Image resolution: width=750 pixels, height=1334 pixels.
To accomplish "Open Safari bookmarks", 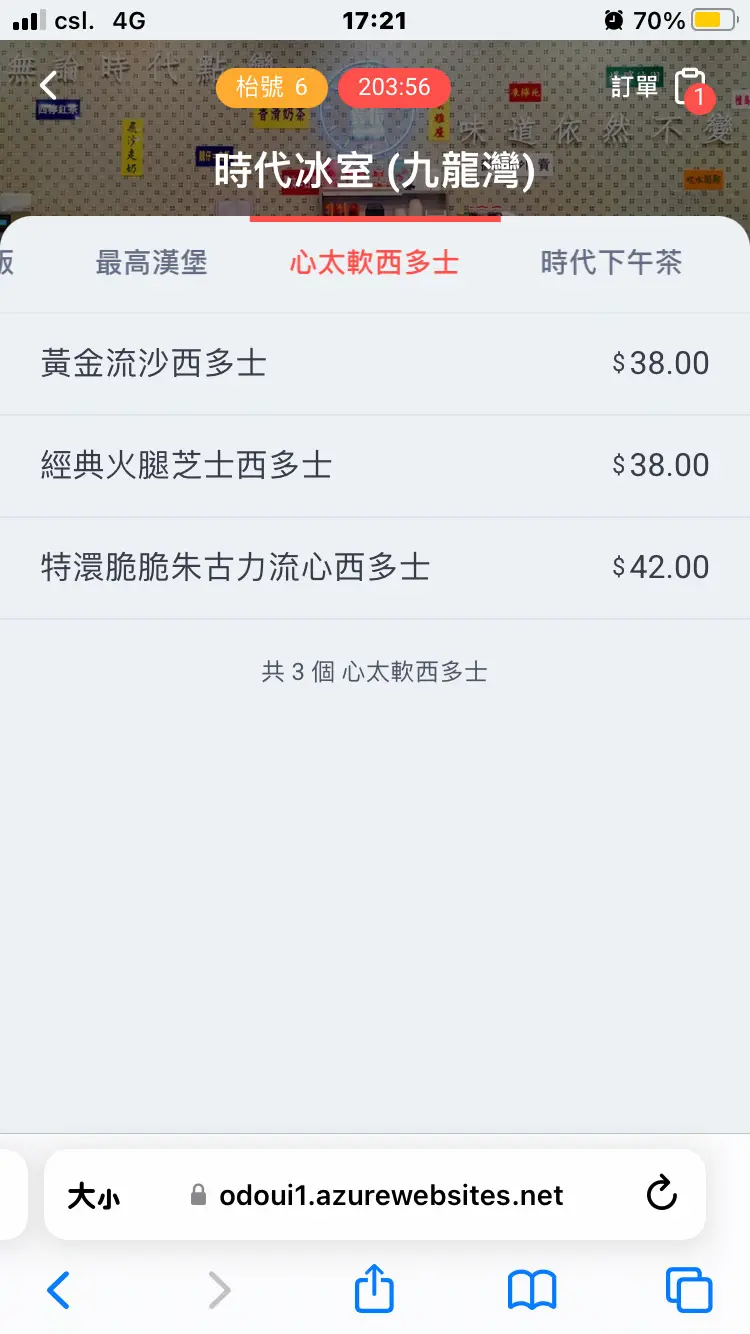I will coord(531,1290).
